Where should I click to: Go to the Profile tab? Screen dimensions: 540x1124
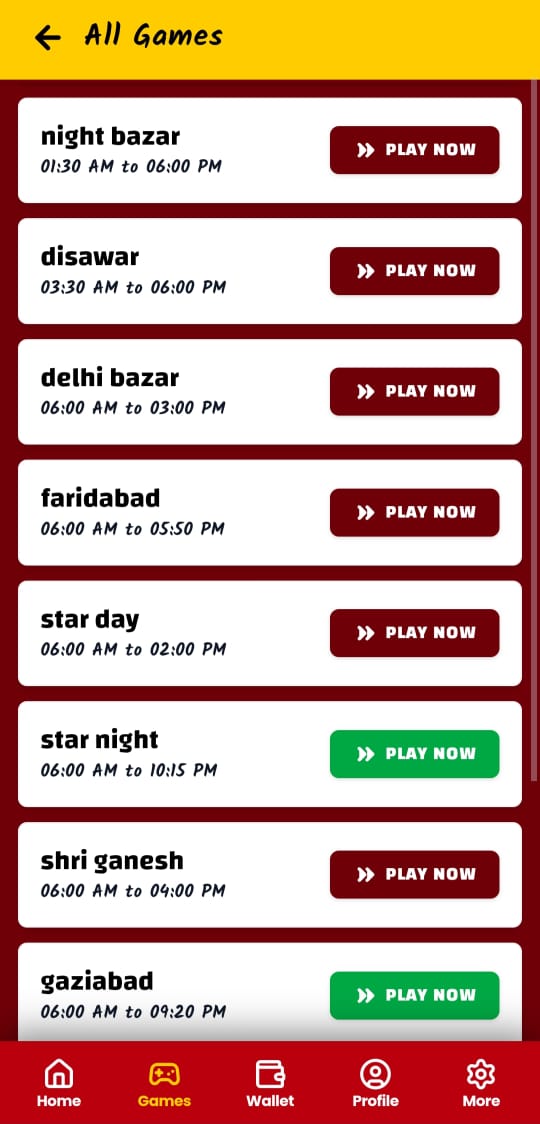click(375, 1084)
